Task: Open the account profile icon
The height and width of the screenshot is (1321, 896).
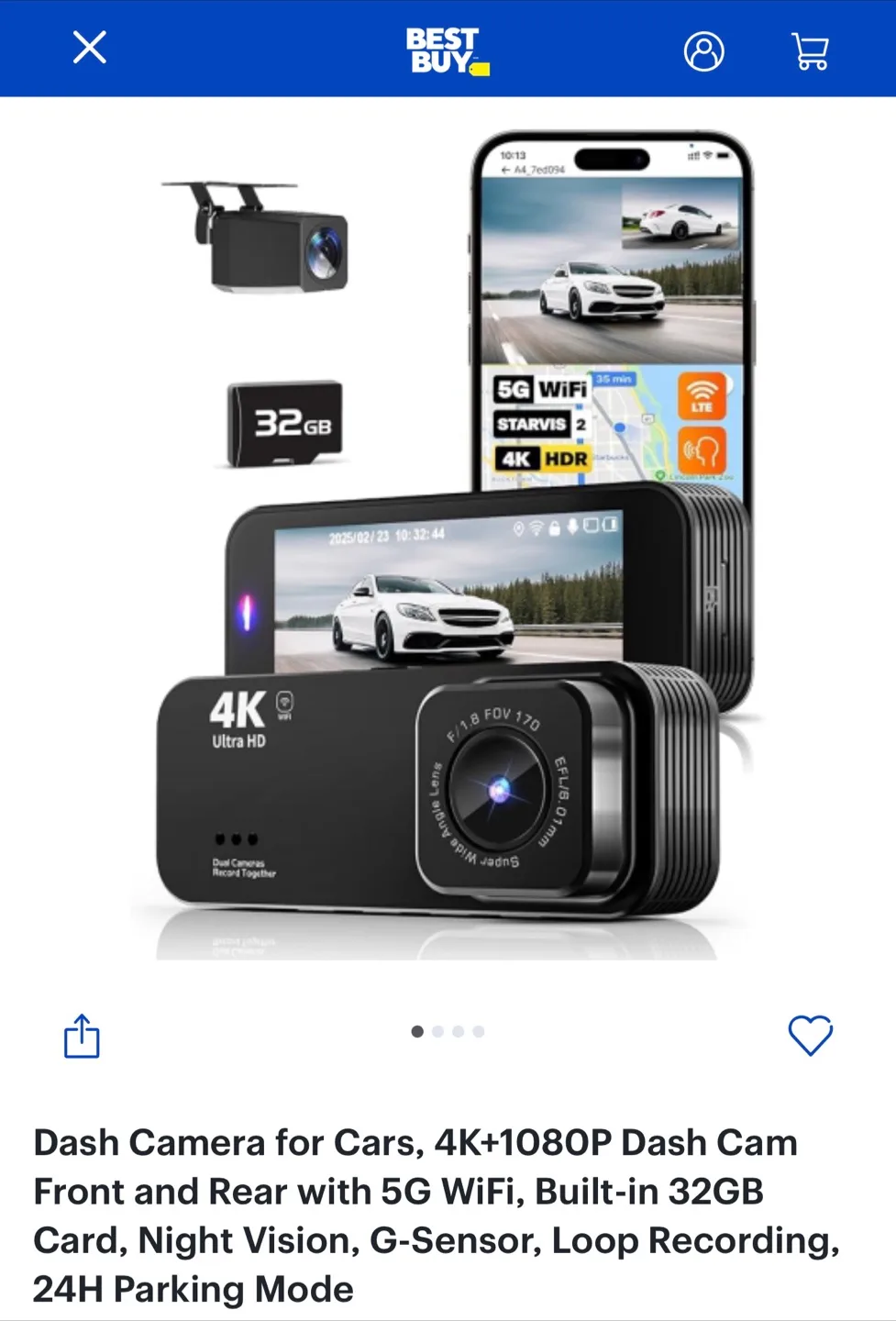Action: (x=704, y=51)
